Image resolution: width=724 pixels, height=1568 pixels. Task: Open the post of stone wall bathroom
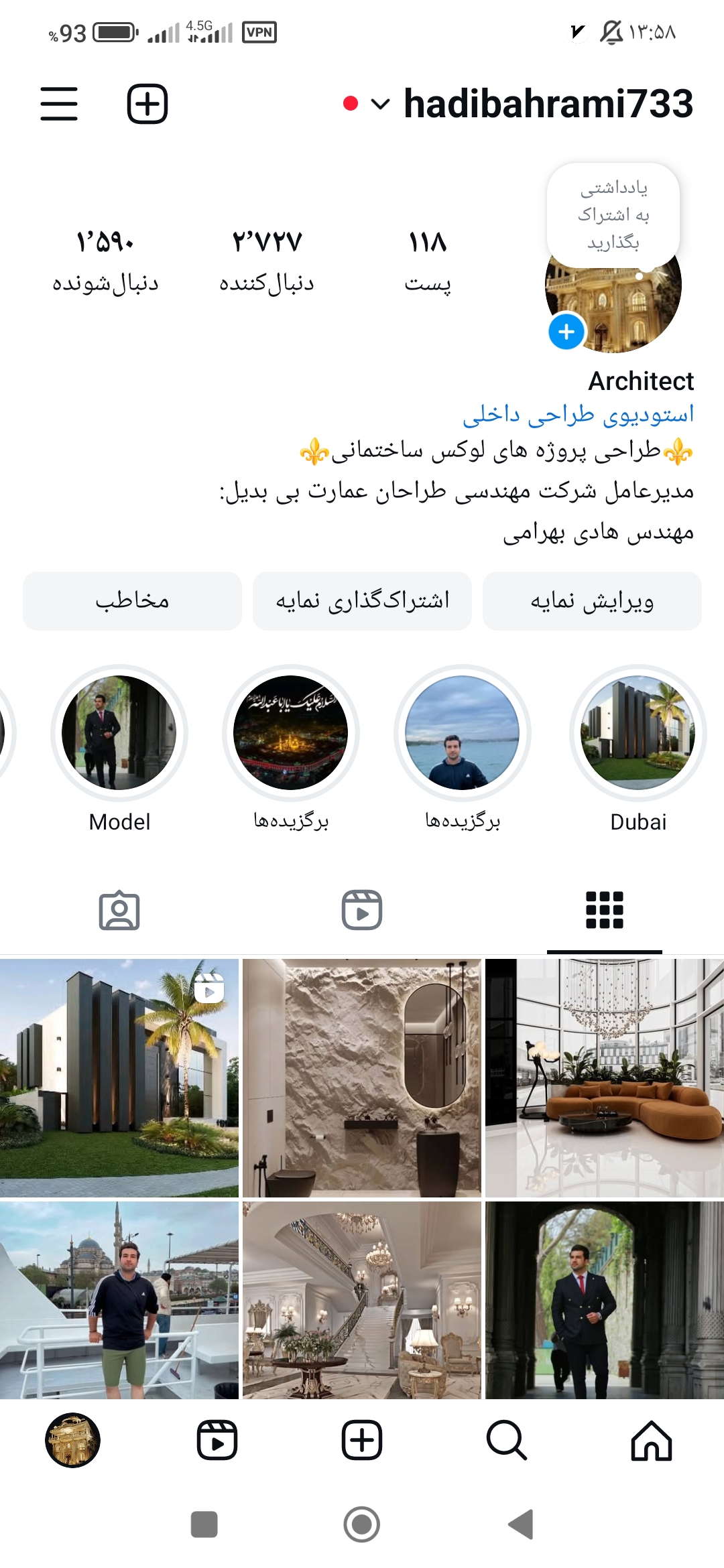pyautogui.click(x=362, y=1077)
